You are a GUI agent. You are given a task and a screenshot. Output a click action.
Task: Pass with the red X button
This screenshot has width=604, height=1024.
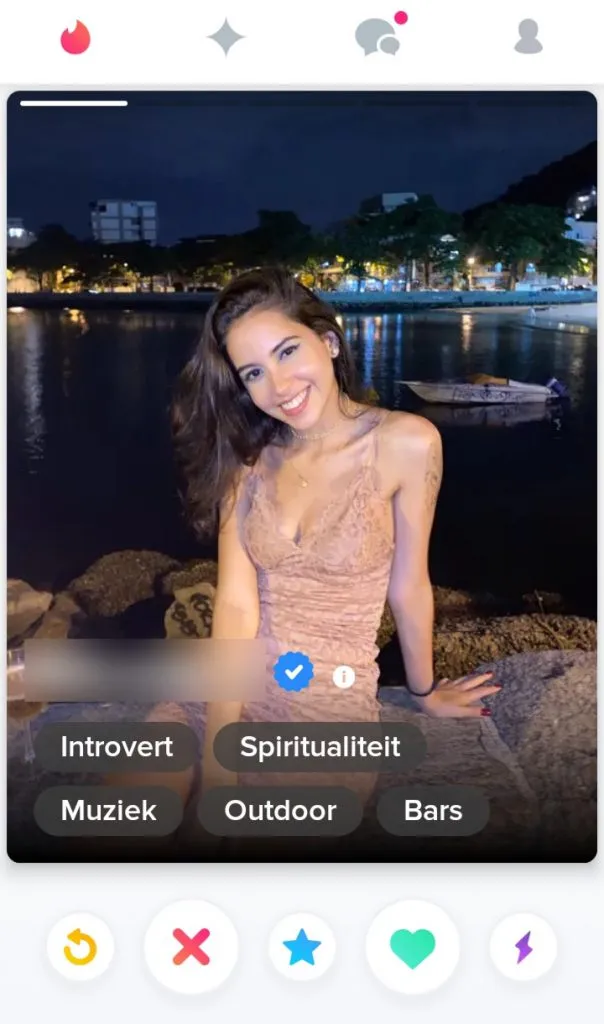coord(191,947)
